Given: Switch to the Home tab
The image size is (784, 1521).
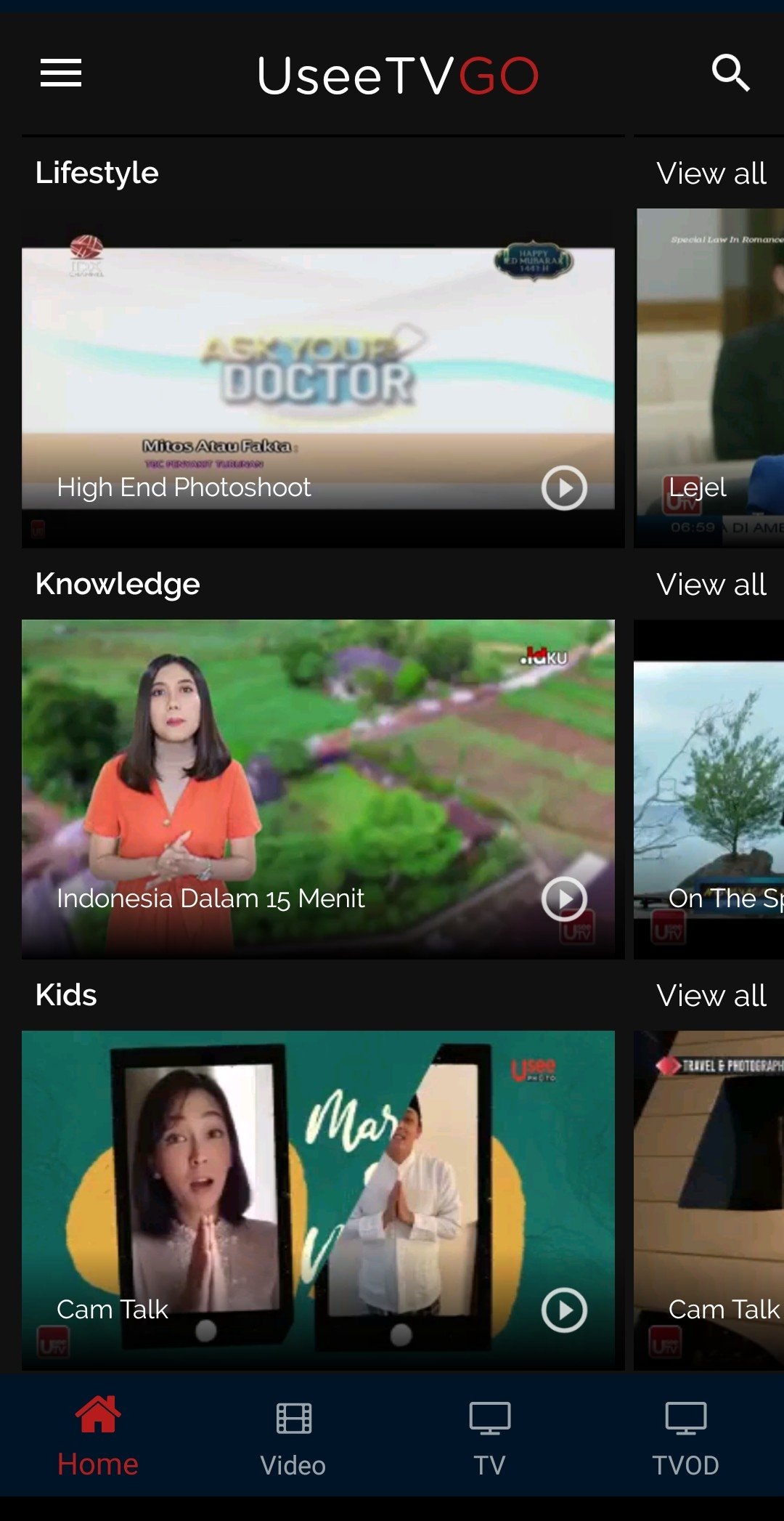Looking at the screenshot, I should pos(98,1436).
